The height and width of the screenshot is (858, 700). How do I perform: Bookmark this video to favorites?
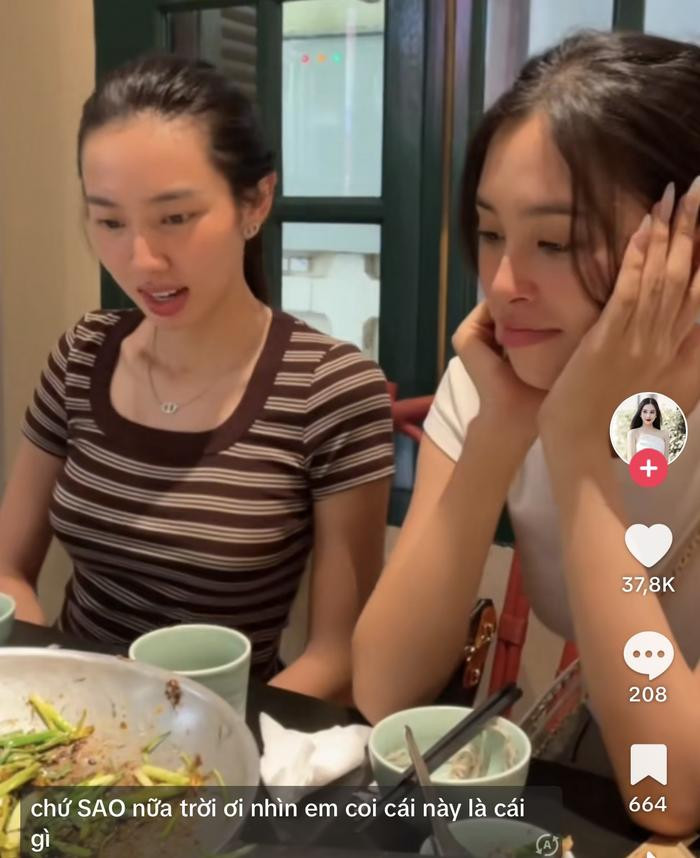pyautogui.click(x=648, y=765)
